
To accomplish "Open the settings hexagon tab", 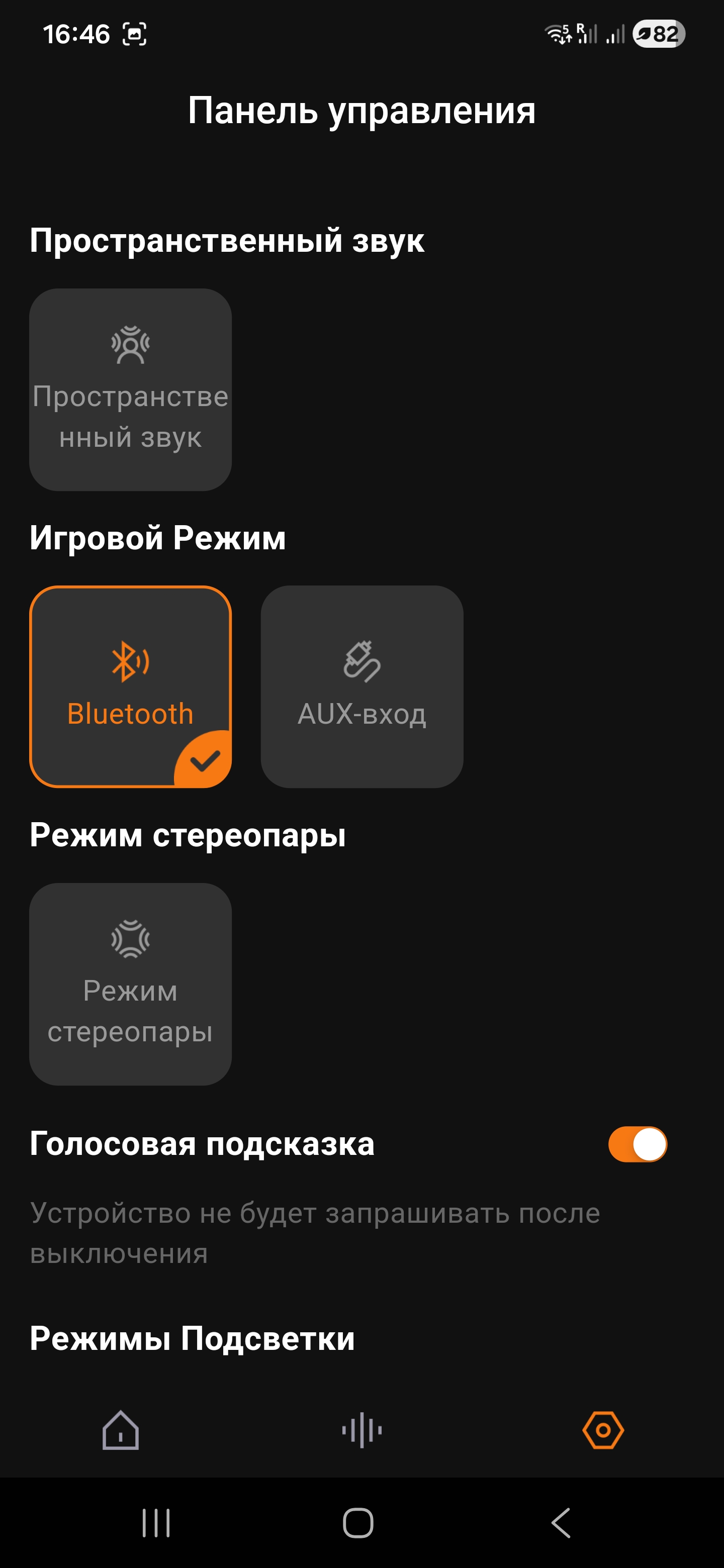I will (x=603, y=1430).
